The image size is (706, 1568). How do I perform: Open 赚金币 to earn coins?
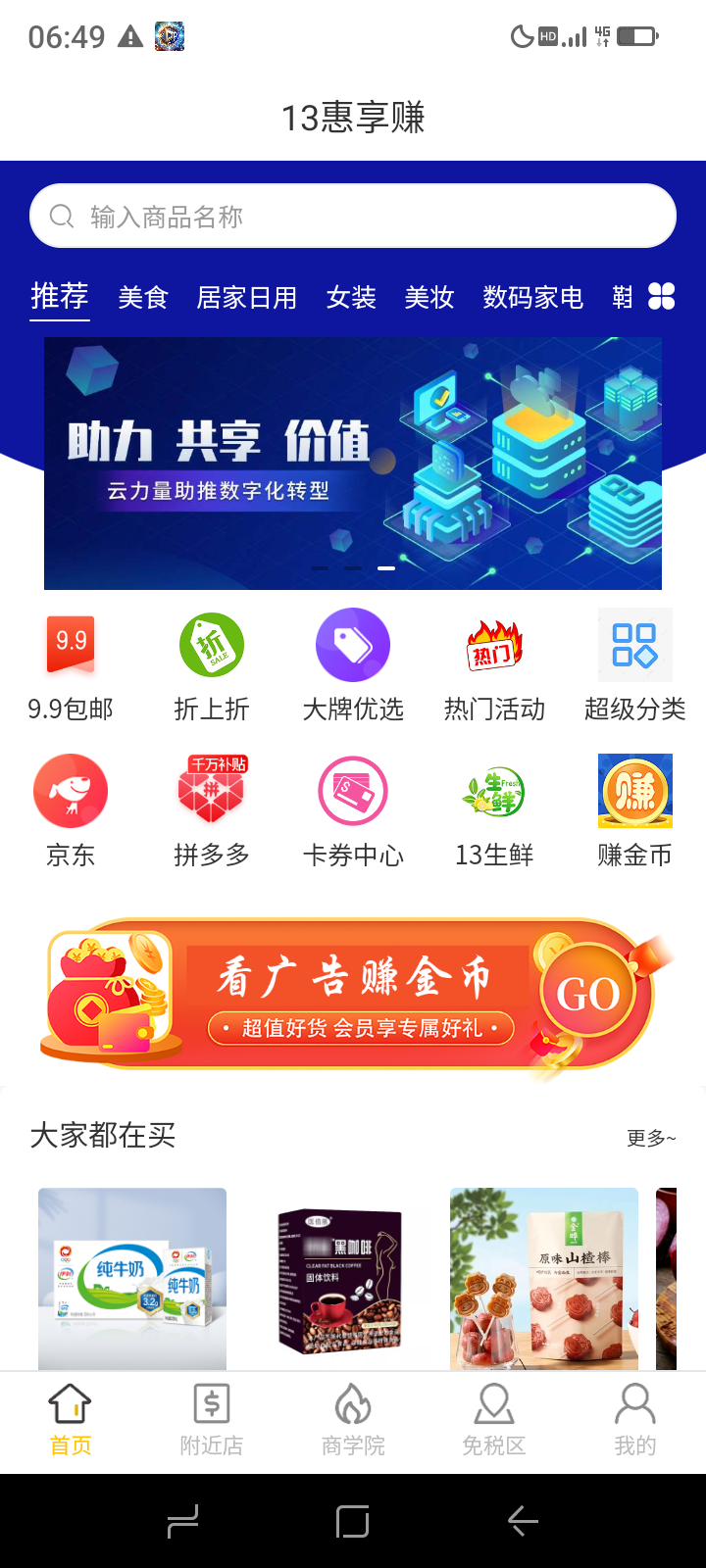634,811
